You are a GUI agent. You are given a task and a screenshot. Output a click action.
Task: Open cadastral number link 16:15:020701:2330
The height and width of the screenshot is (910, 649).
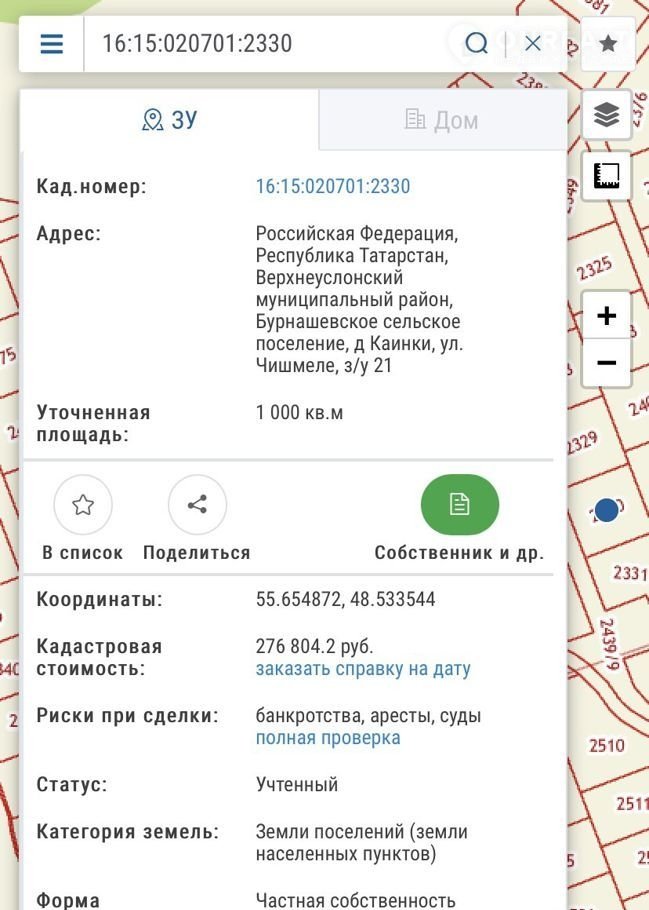click(x=332, y=187)
